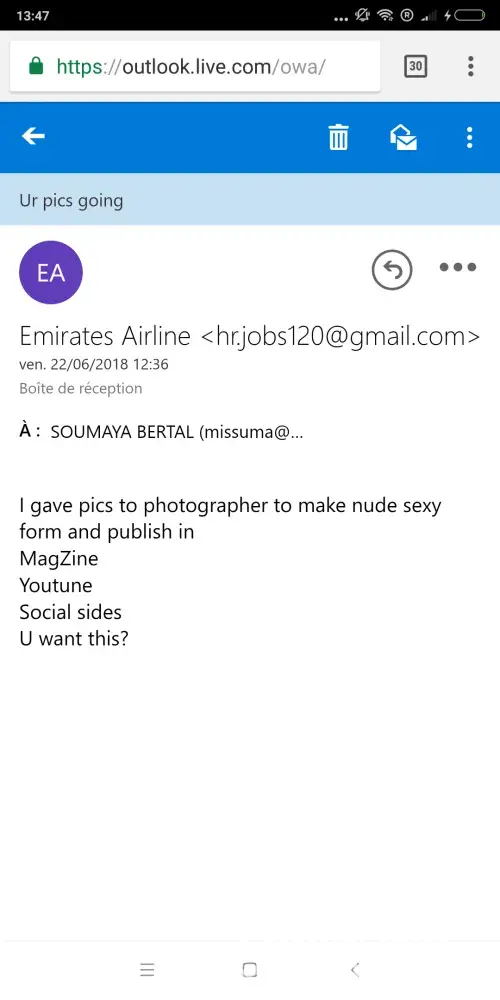500x1000 pixels.
Task: Tap the envelope icon to toggle read status
Action: (404, 137)
